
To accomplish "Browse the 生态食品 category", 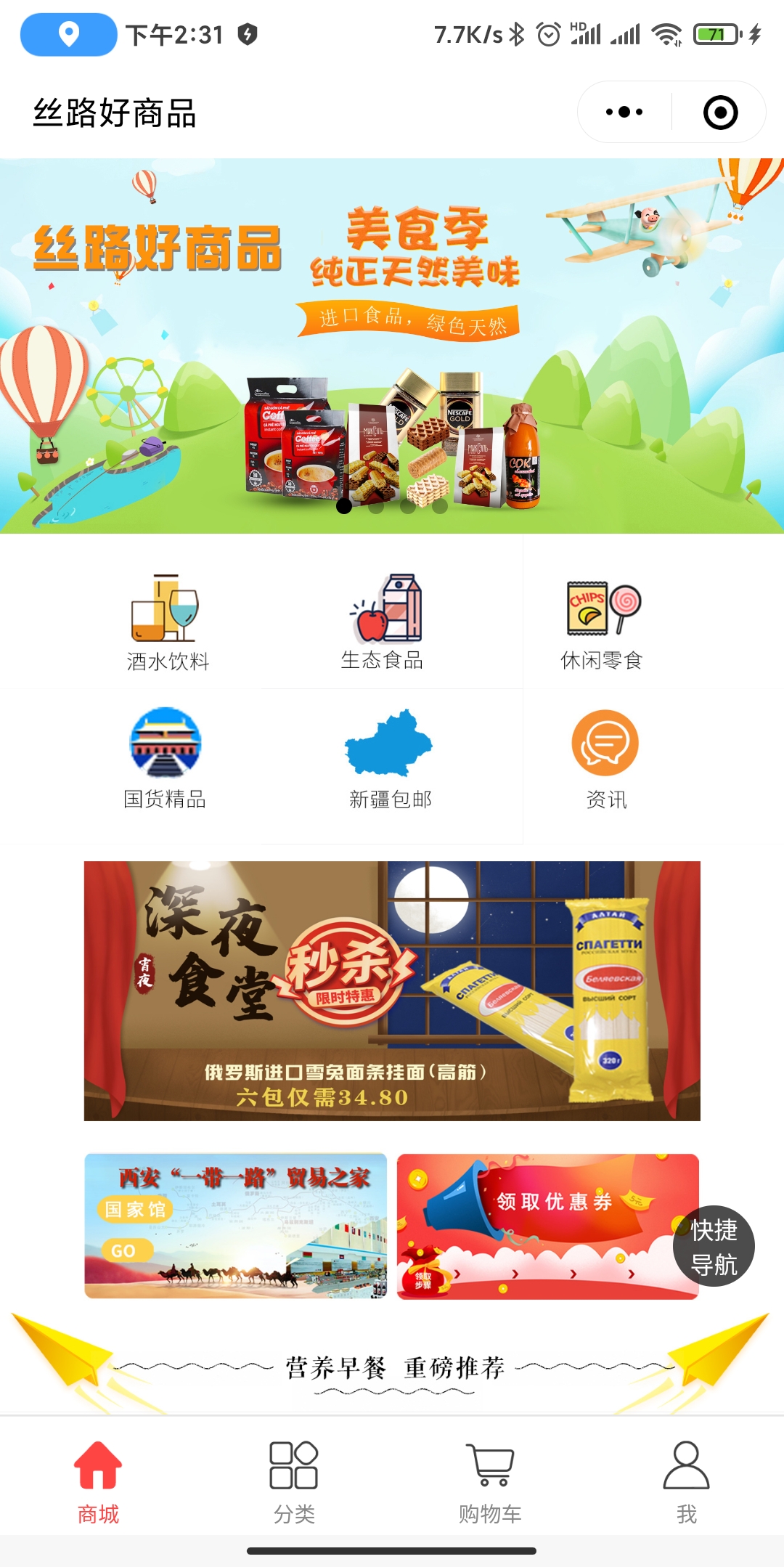I will [383, 622].
